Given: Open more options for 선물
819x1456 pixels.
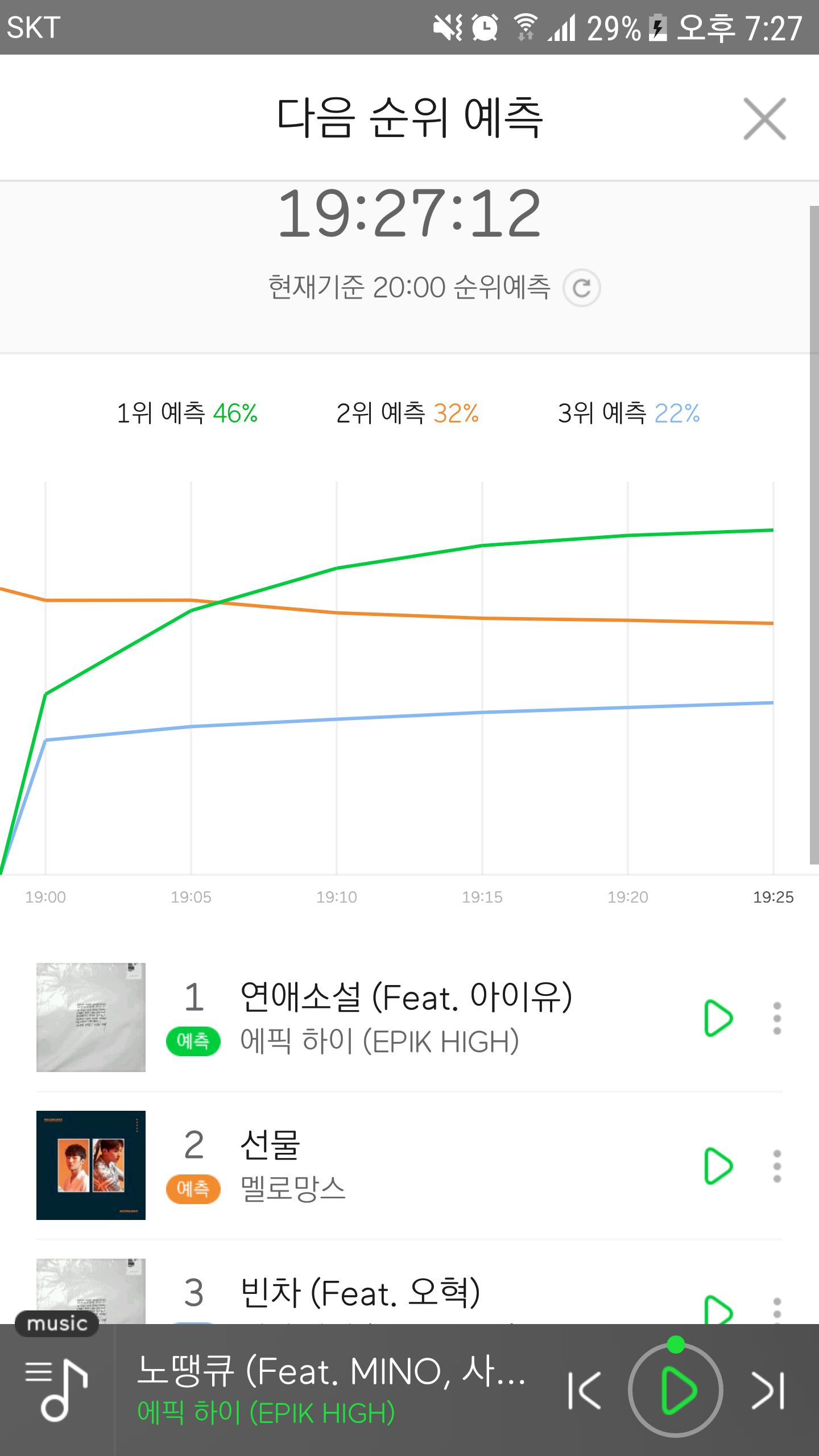Looking at the screenshot, I should coord(777,1166).
